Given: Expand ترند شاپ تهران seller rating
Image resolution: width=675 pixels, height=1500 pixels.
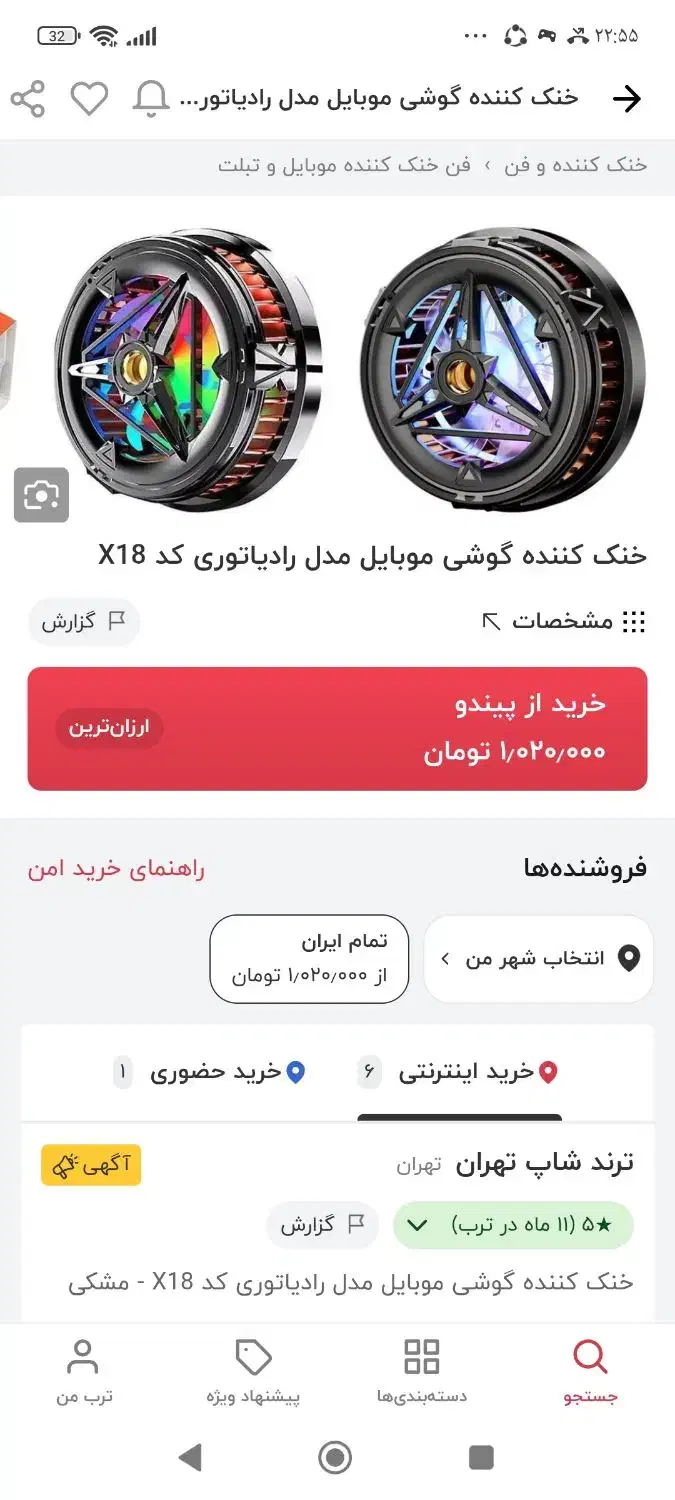Looking at the screenshot, I should point(513,1225).
